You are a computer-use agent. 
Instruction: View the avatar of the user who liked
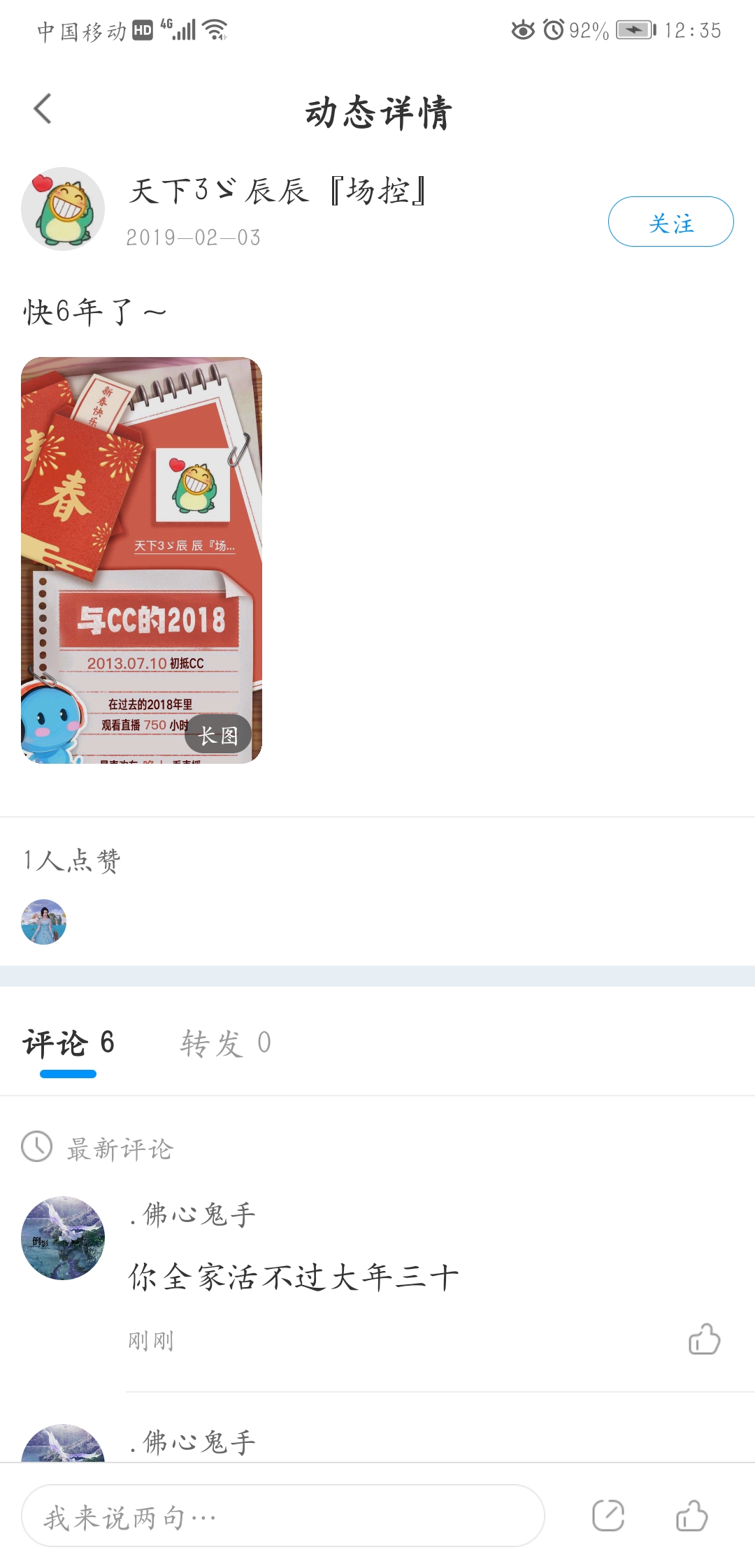click(x=44, y=922)
